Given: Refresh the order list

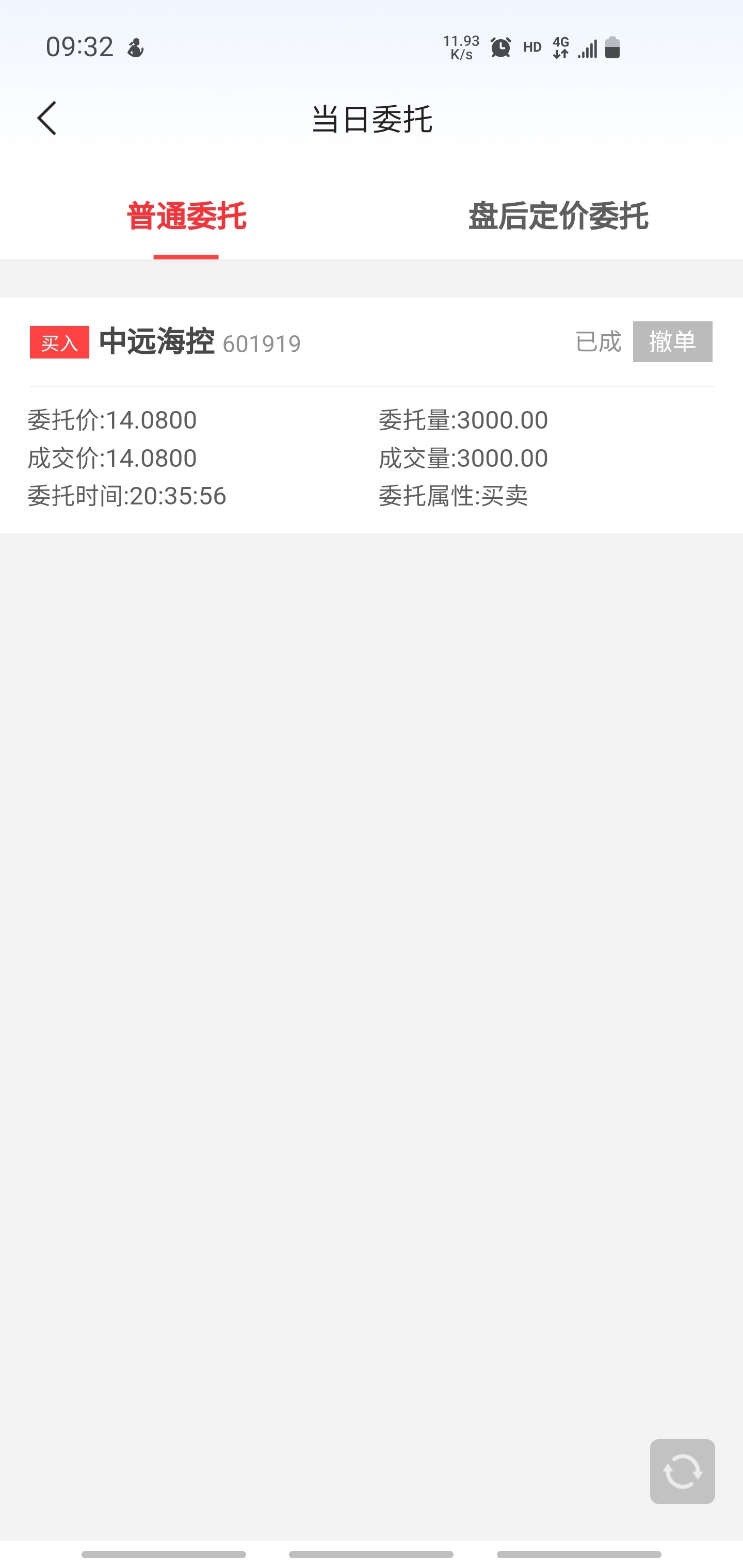Looking at the screenshot, I should pyautogui.click(x=682, y=1471).
